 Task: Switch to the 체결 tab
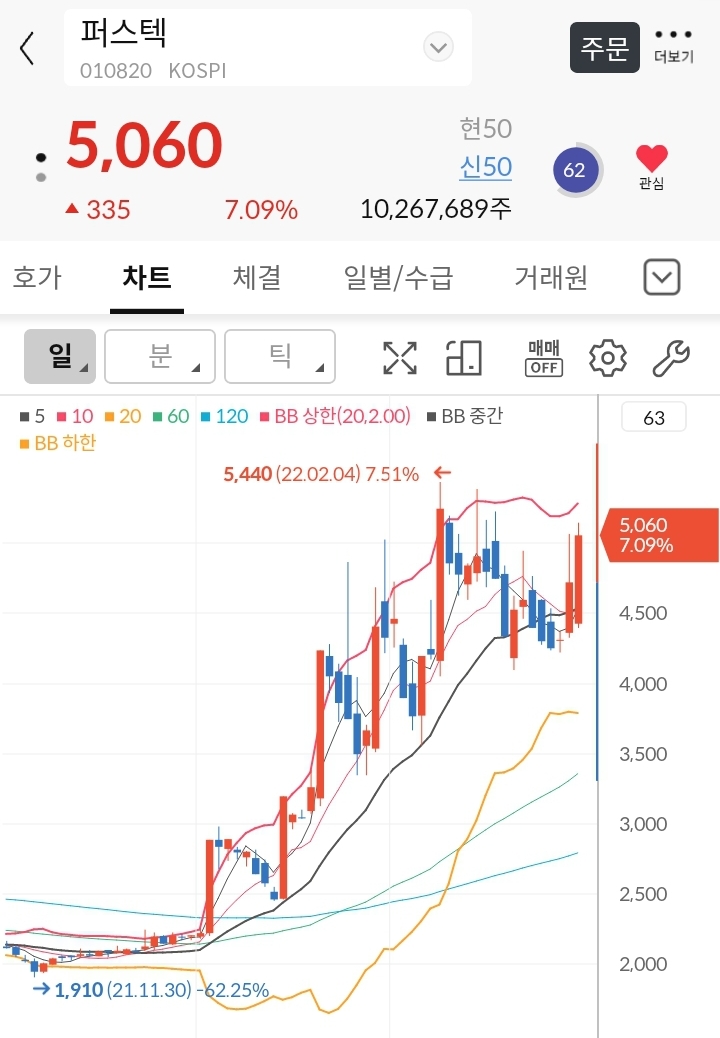257,277
